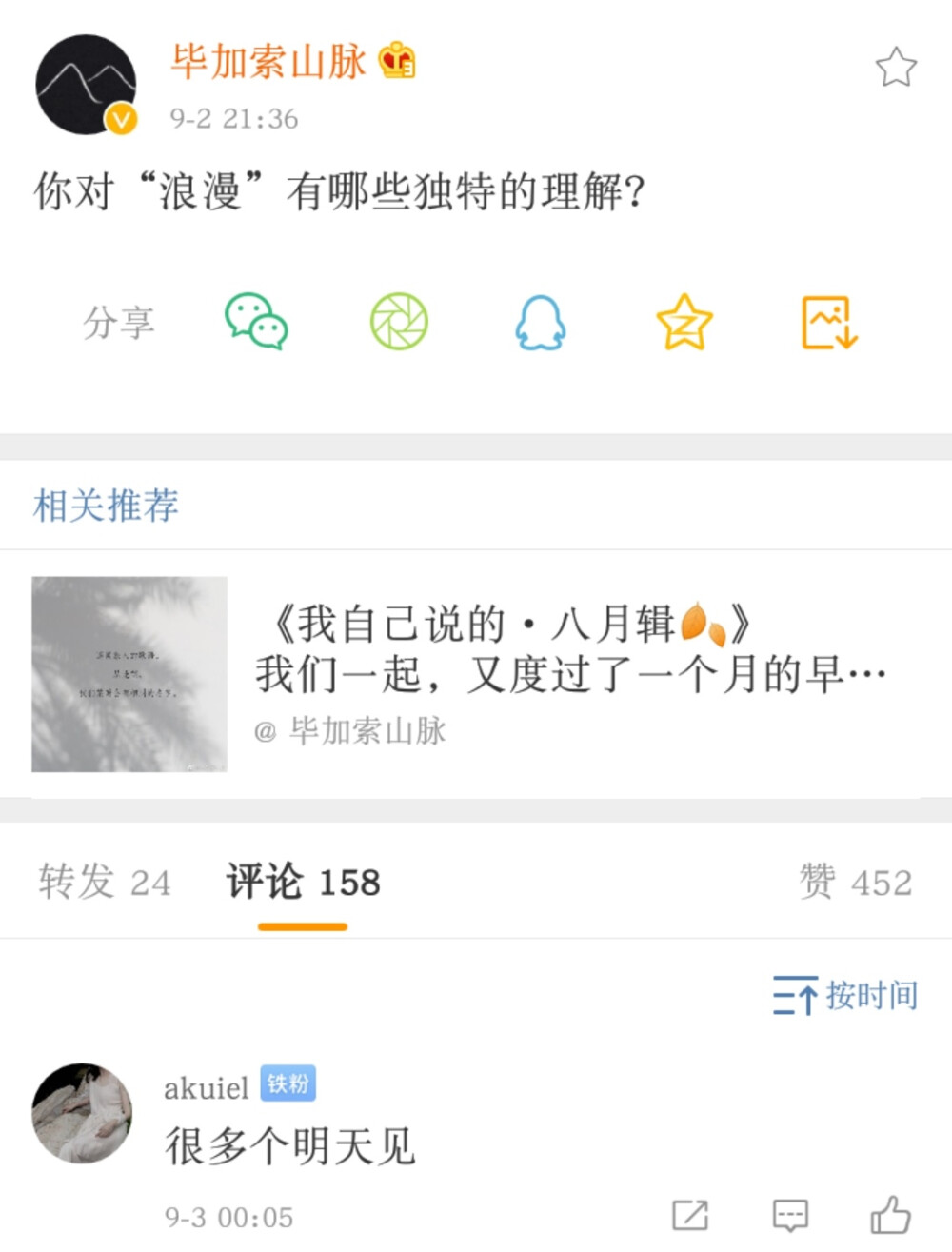952x1252 pixels.
Task: Share the post to QQ
Action: point(538,322)
